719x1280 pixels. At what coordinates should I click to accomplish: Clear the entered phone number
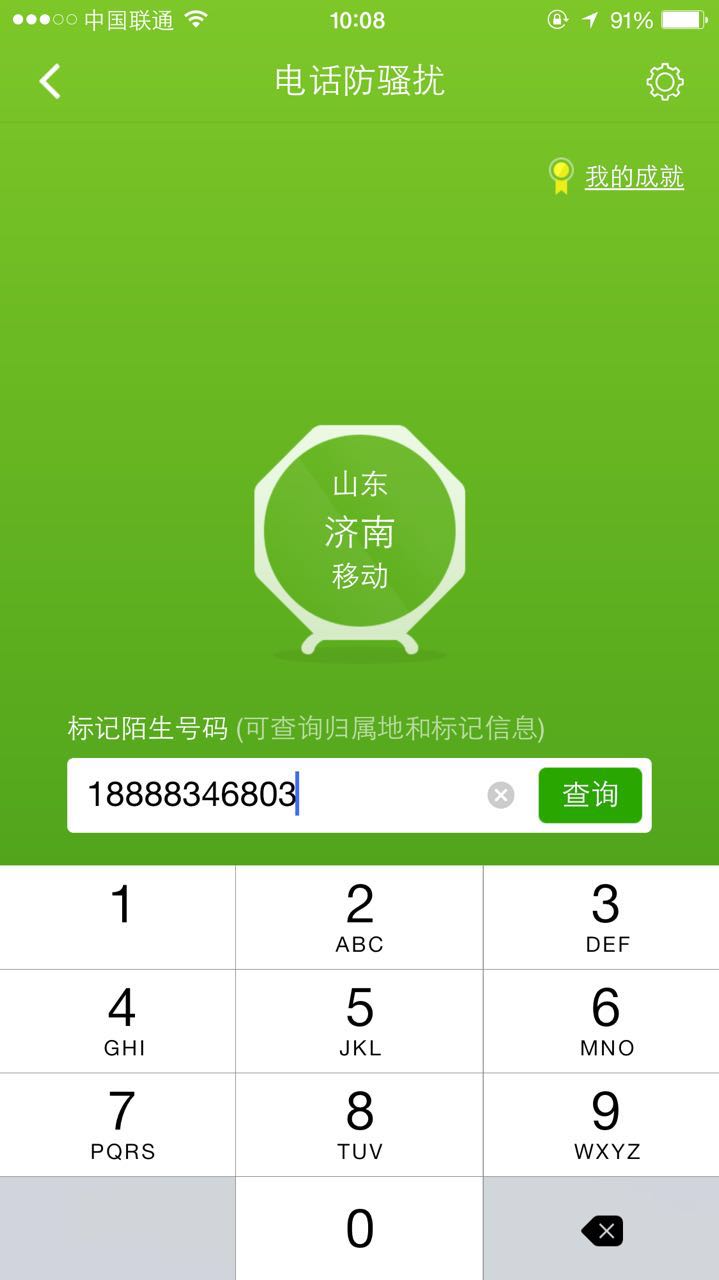click(x=501, y=795)
